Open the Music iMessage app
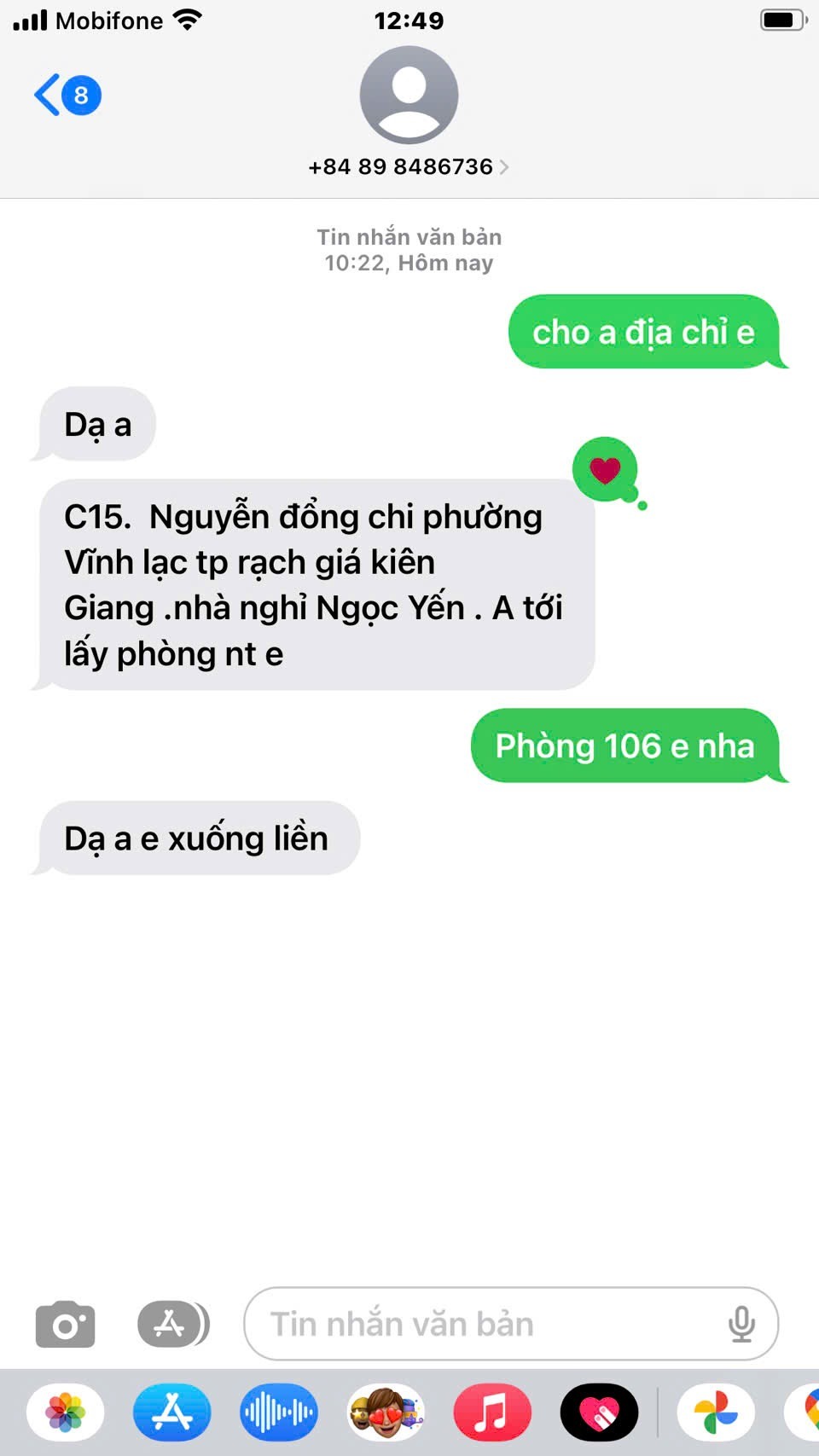 tap(492, 1413)
